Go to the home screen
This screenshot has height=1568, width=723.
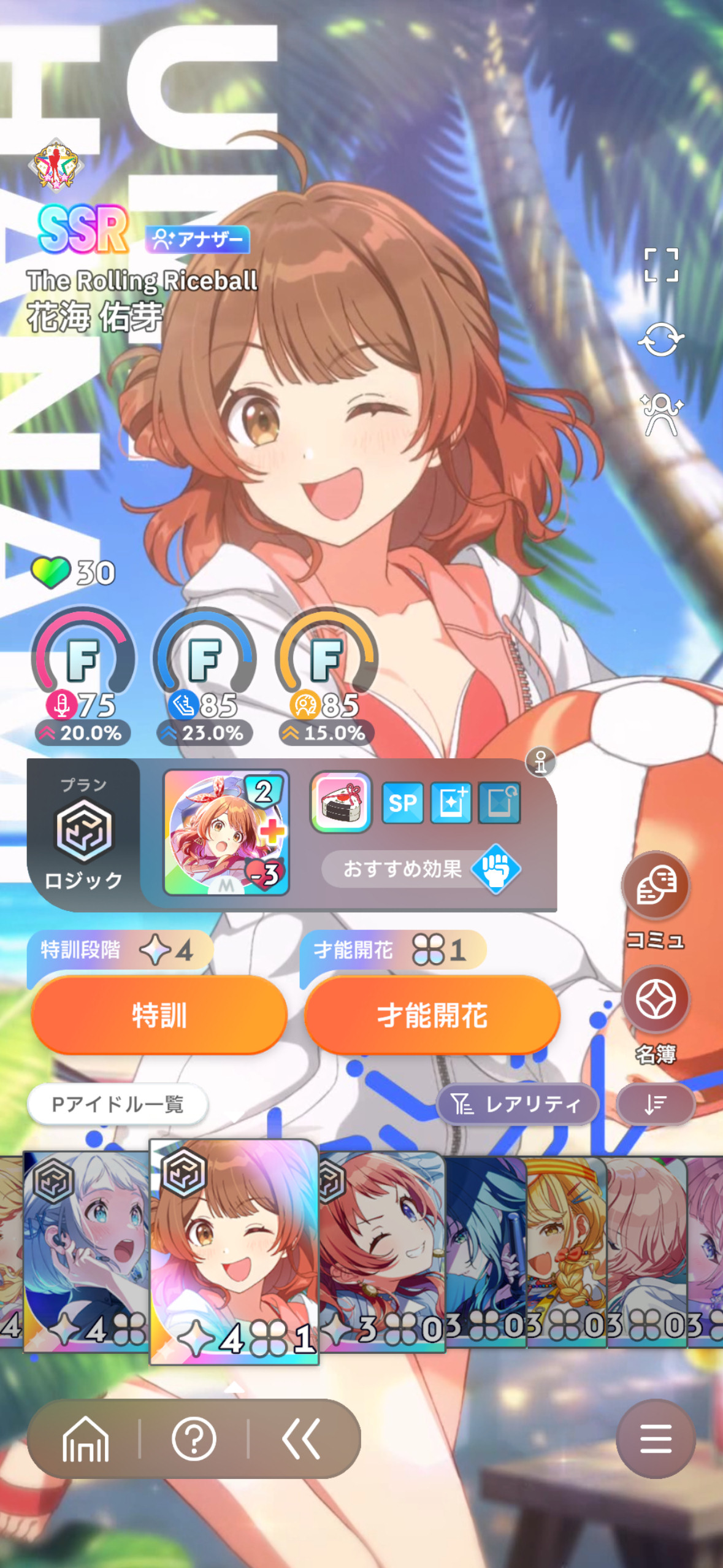coord(85,1439)
